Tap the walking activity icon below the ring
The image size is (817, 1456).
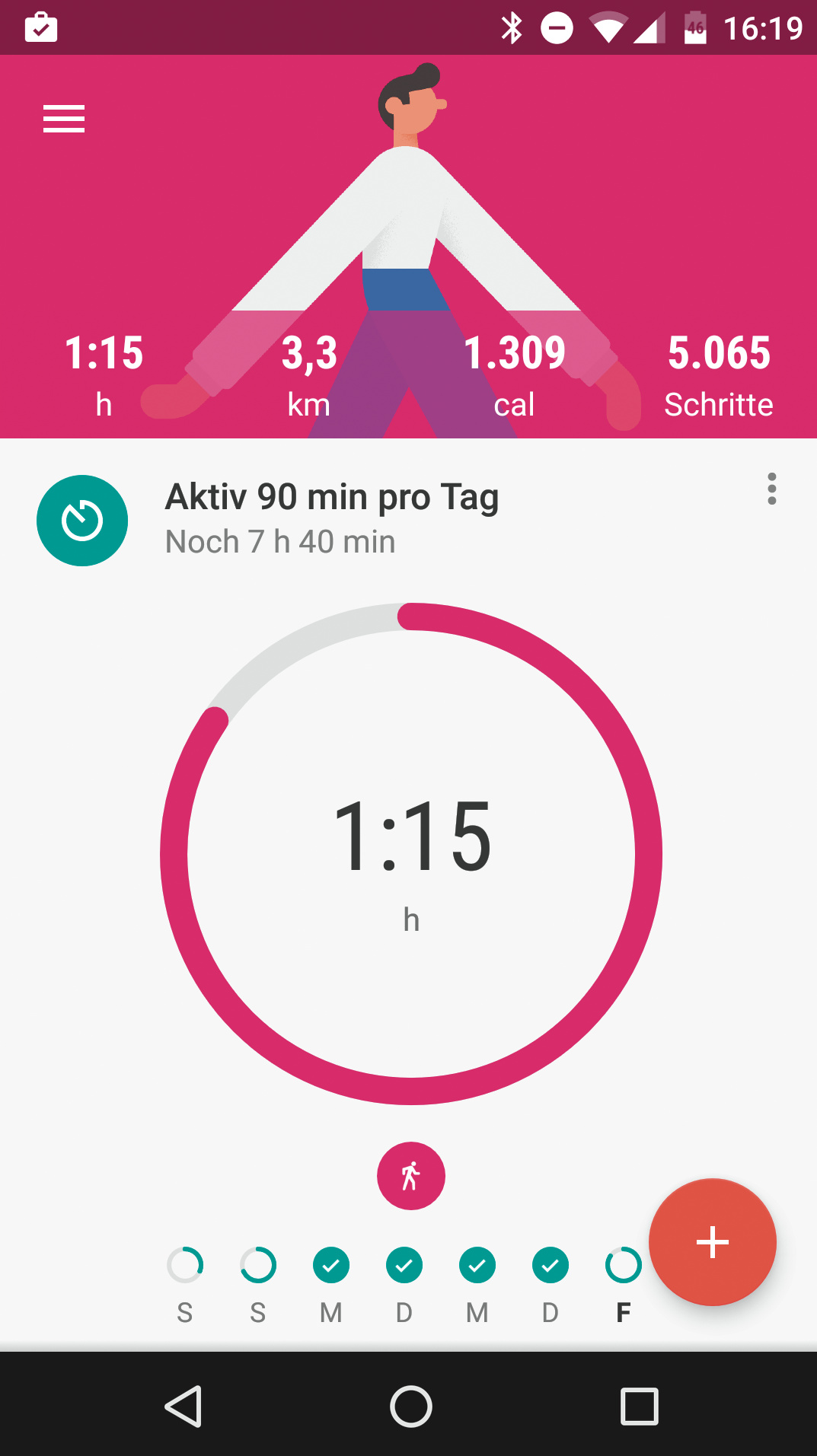coord(411,1176)
